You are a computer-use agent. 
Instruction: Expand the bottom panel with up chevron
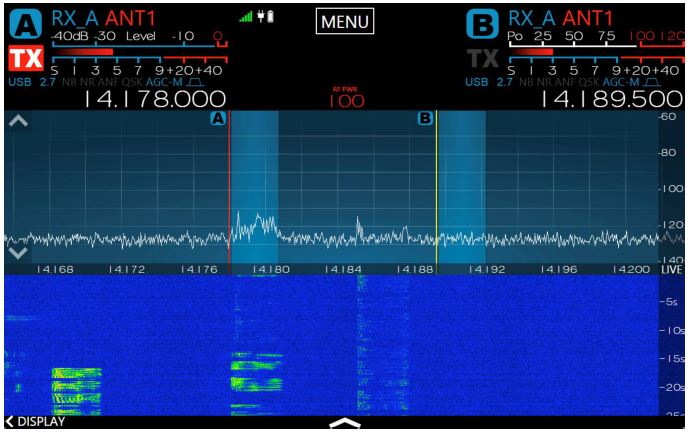pyautogui.click(x=345, y=423)
